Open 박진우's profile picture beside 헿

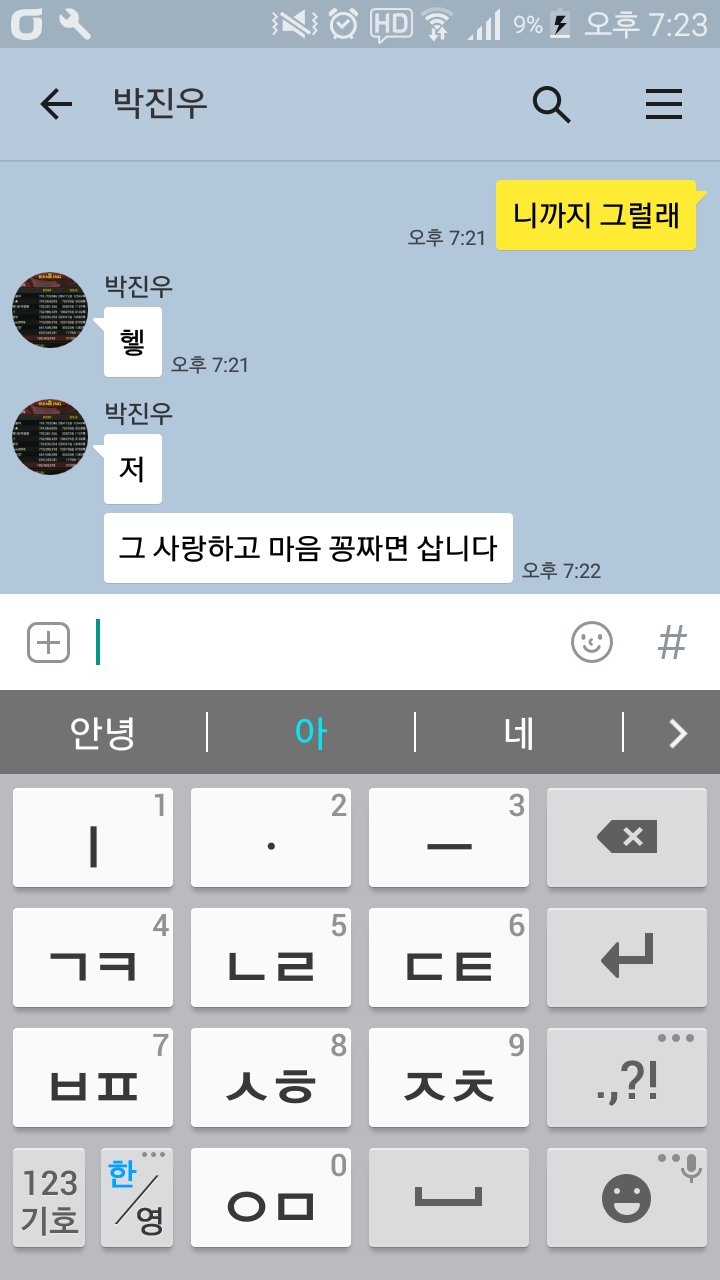pos(50,310)
